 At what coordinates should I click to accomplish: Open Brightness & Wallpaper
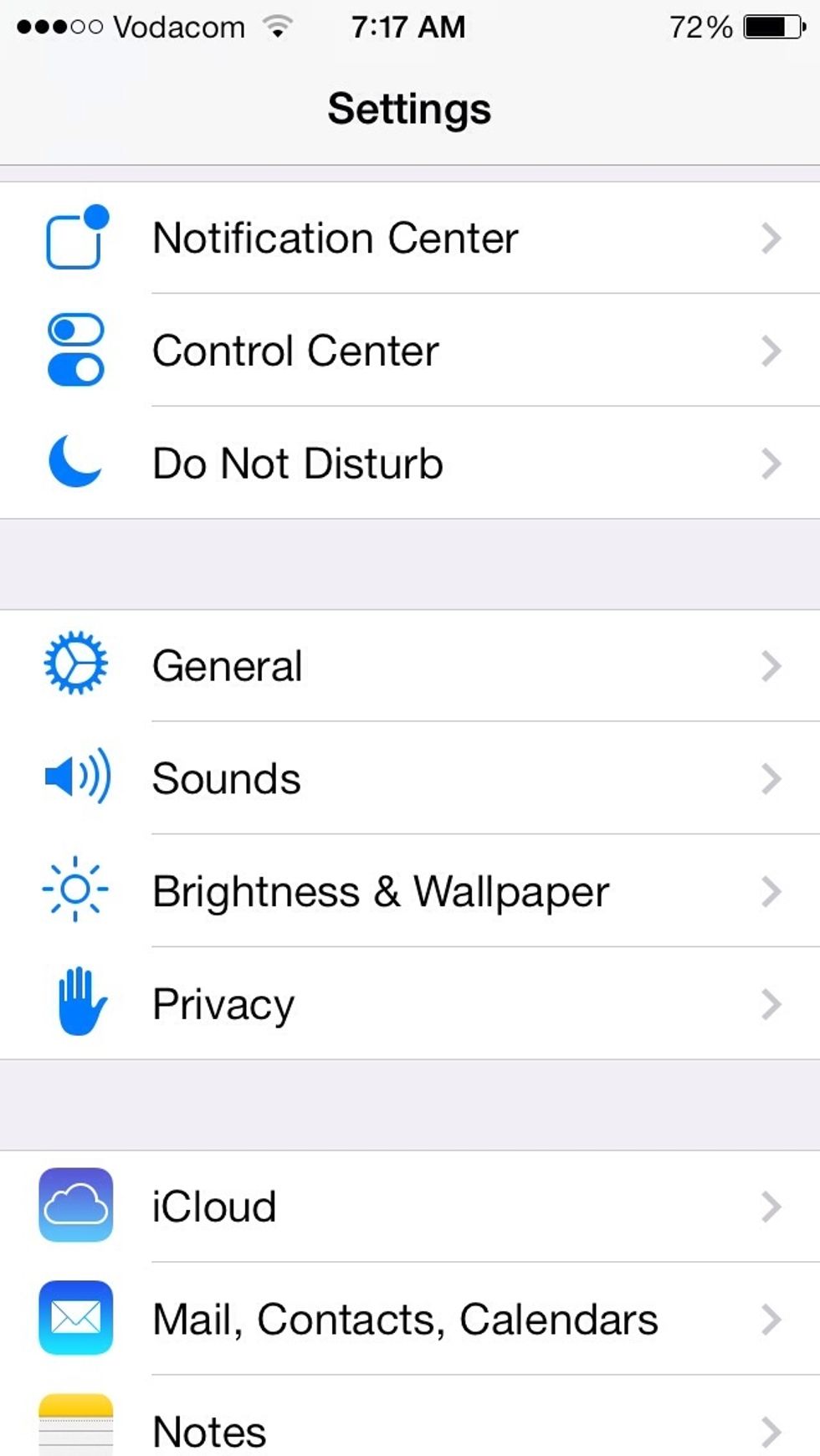(x=410, y=891)
